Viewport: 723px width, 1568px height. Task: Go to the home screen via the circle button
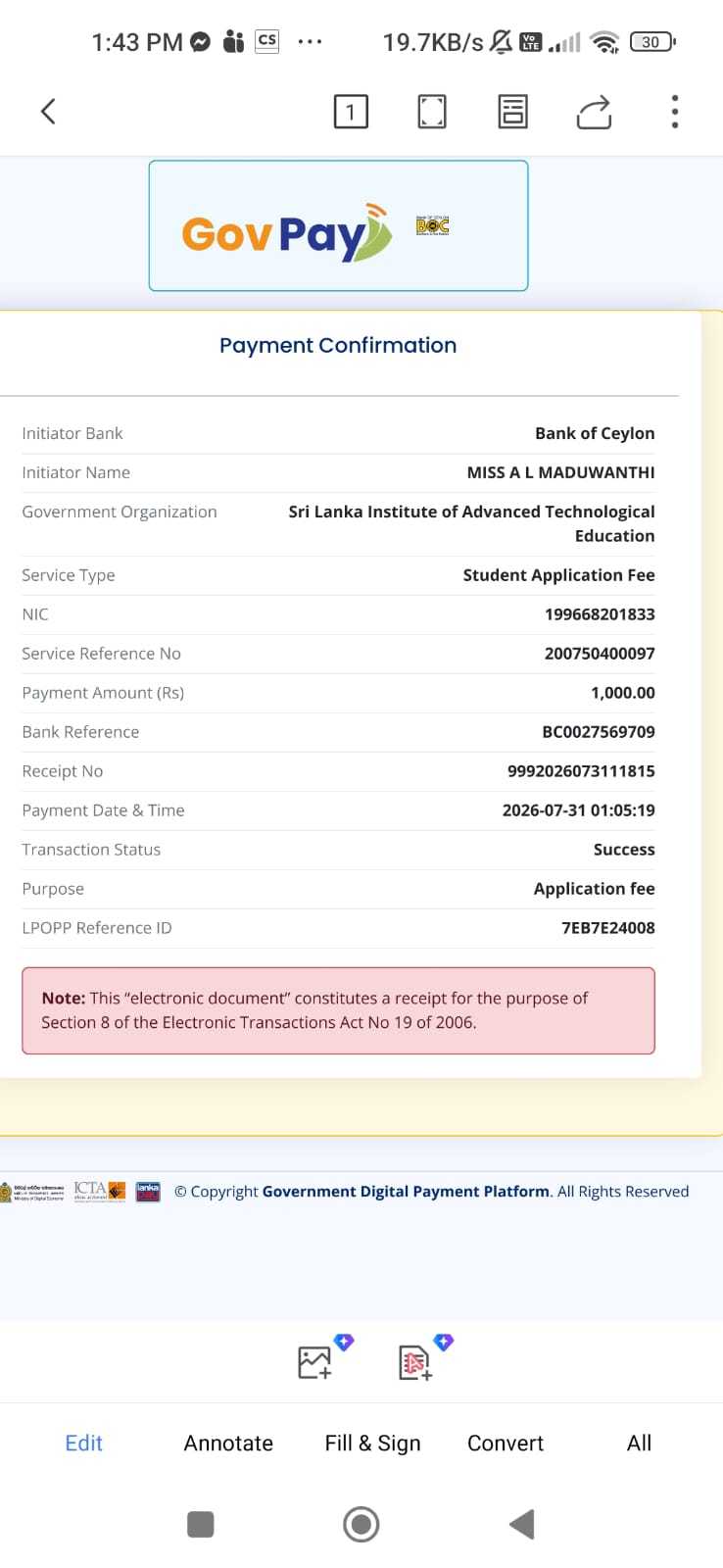361,1524
